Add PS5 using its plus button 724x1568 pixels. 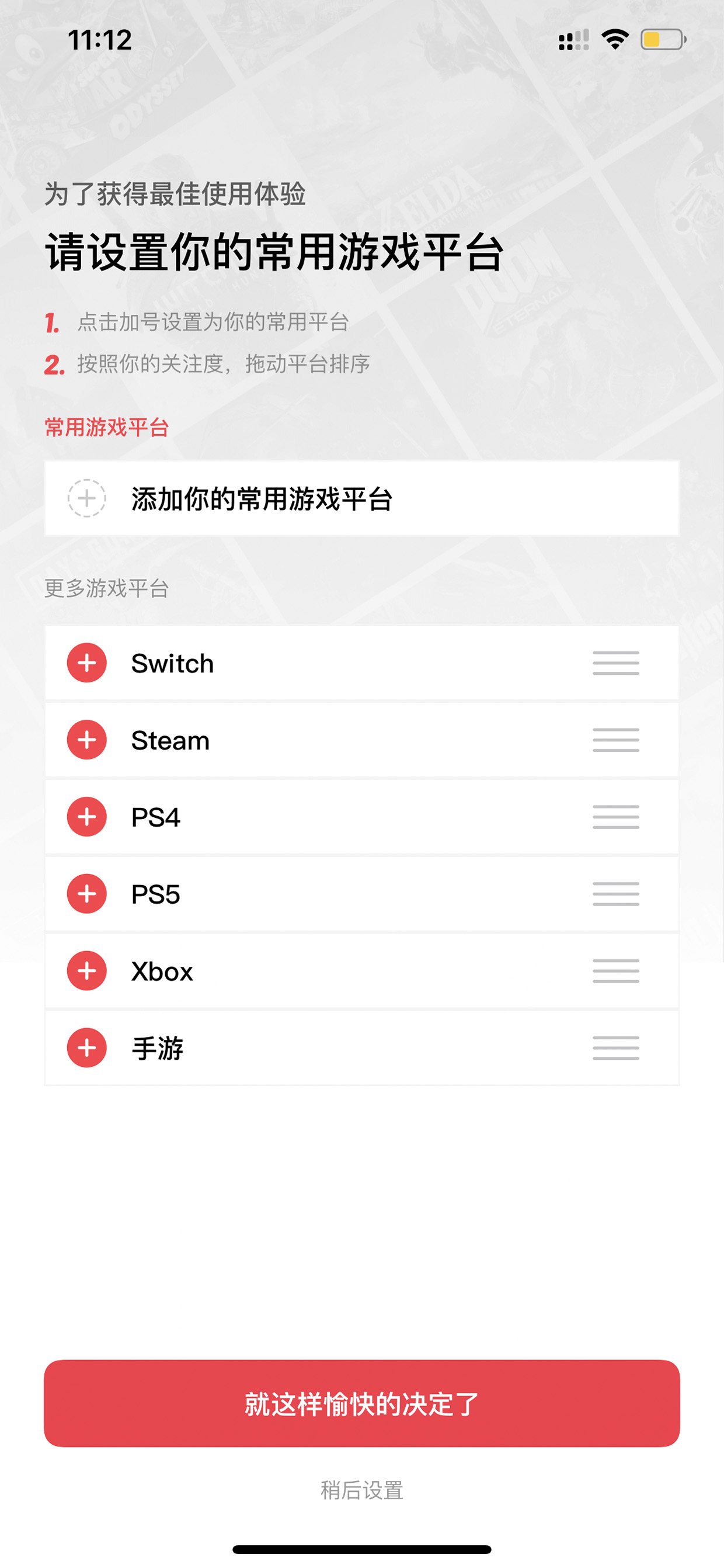[x=86, y=894]
